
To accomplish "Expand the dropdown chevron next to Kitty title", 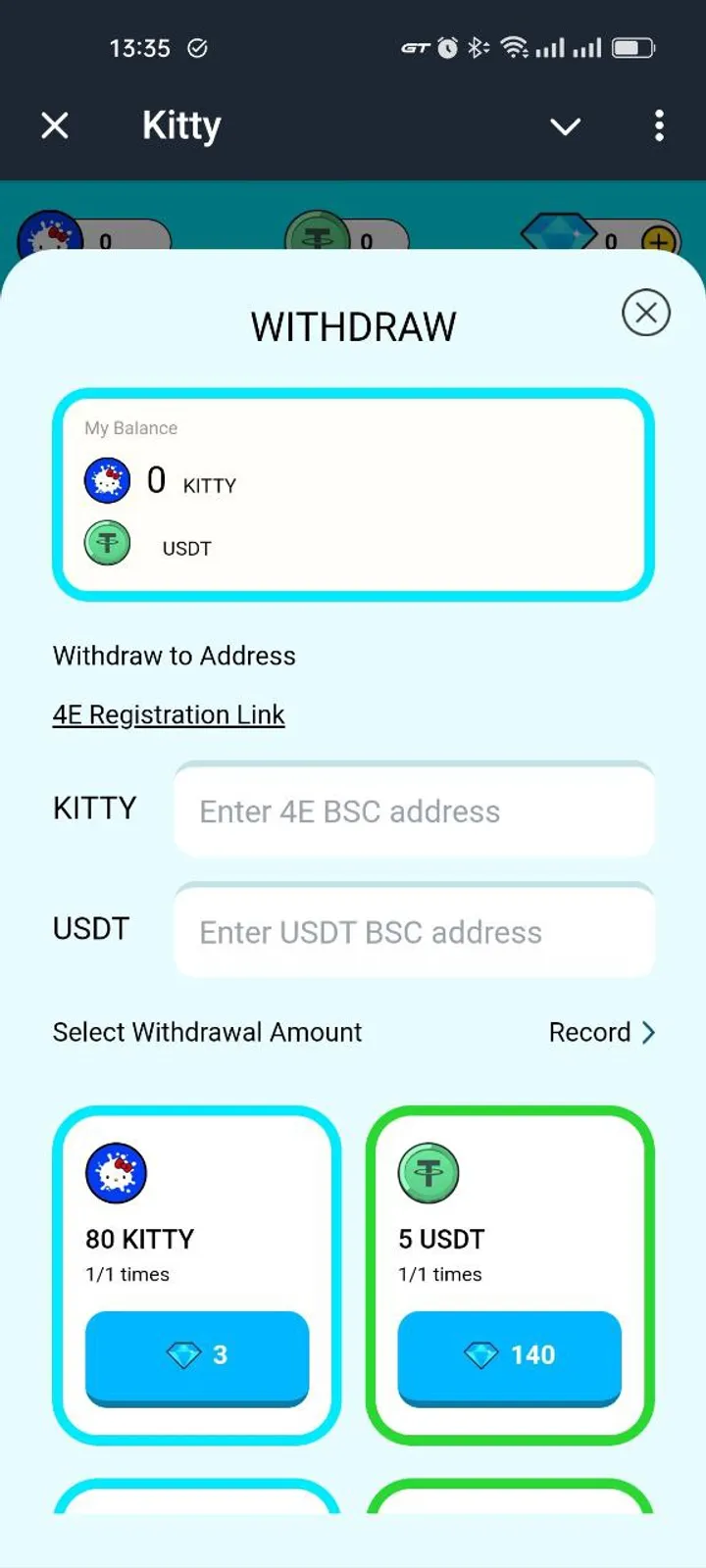I will (565, 127).
